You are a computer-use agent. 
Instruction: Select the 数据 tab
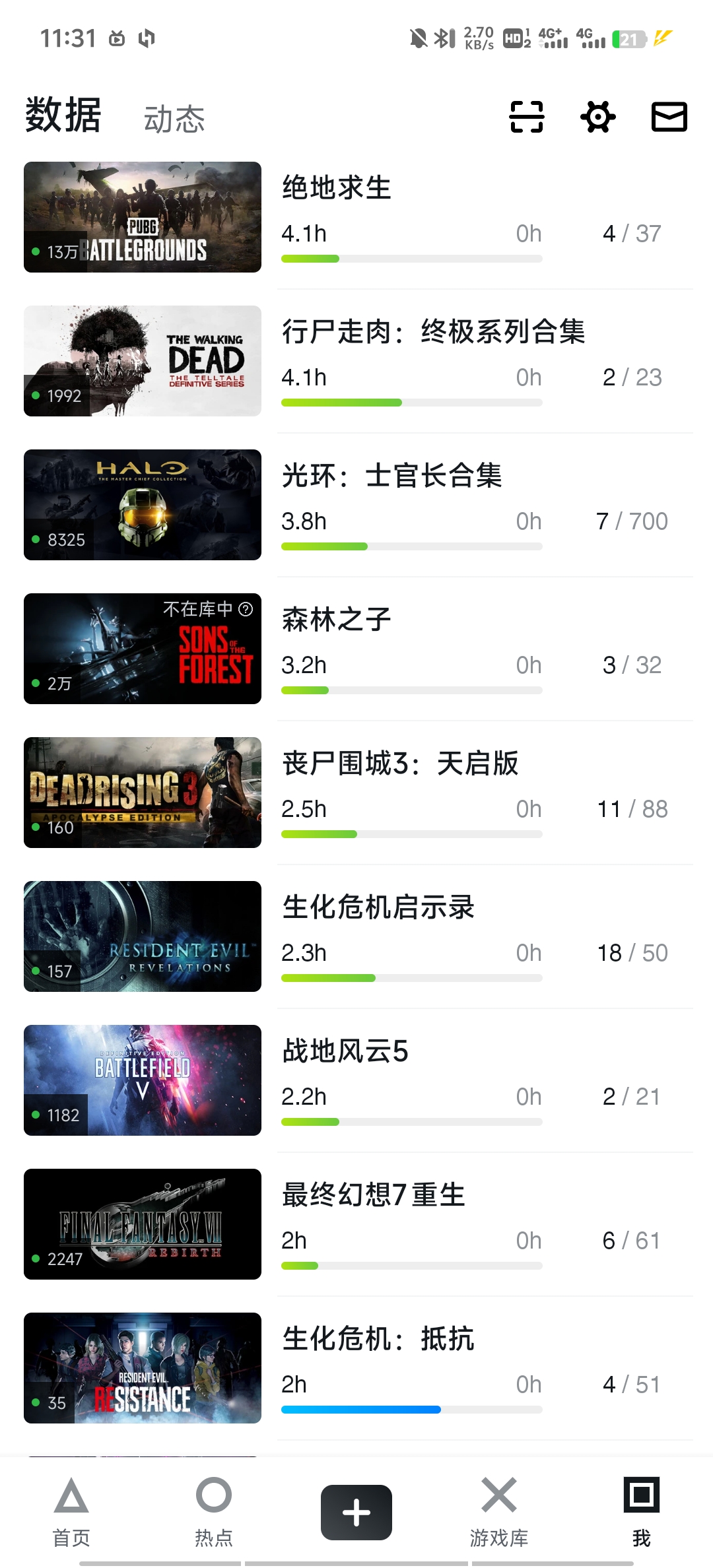(x=63, y=115)
